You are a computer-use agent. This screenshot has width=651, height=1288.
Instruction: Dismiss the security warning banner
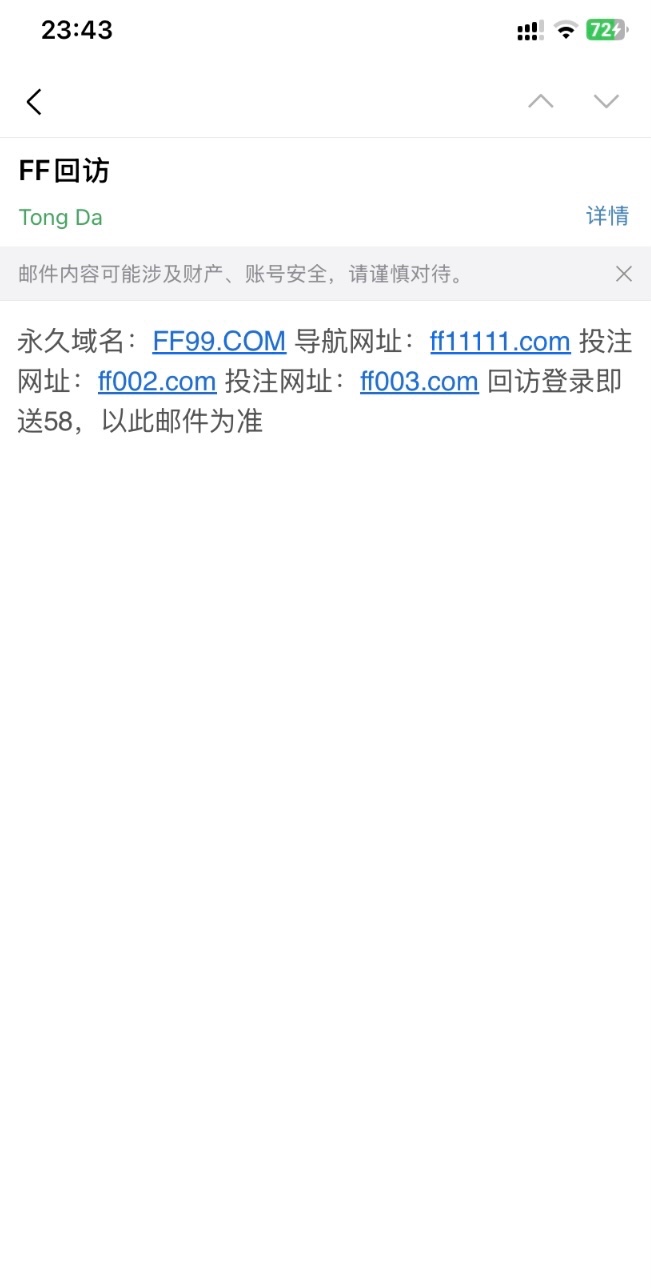click(623, 274)
